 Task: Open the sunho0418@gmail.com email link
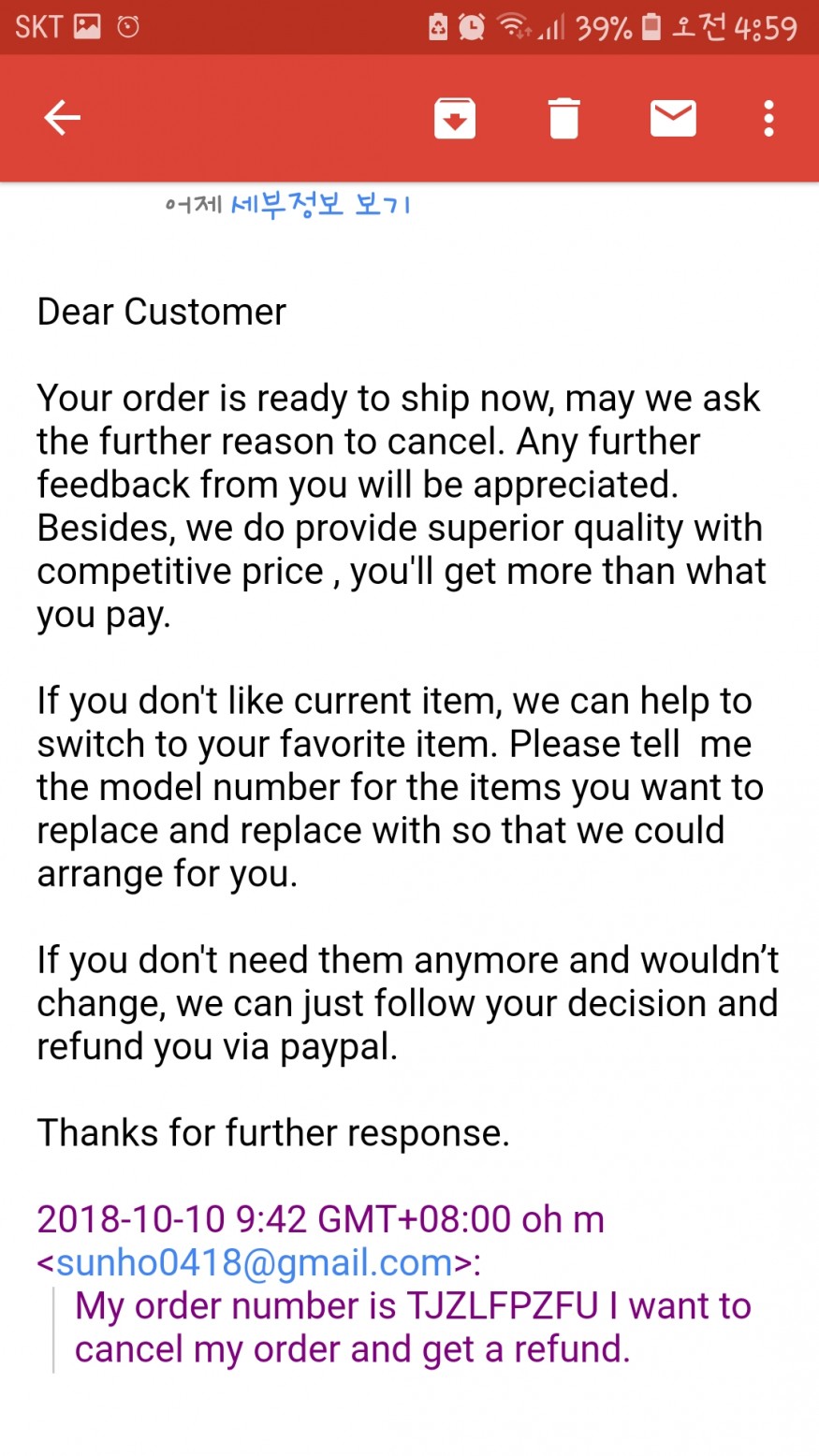(x=255, y=1263)
